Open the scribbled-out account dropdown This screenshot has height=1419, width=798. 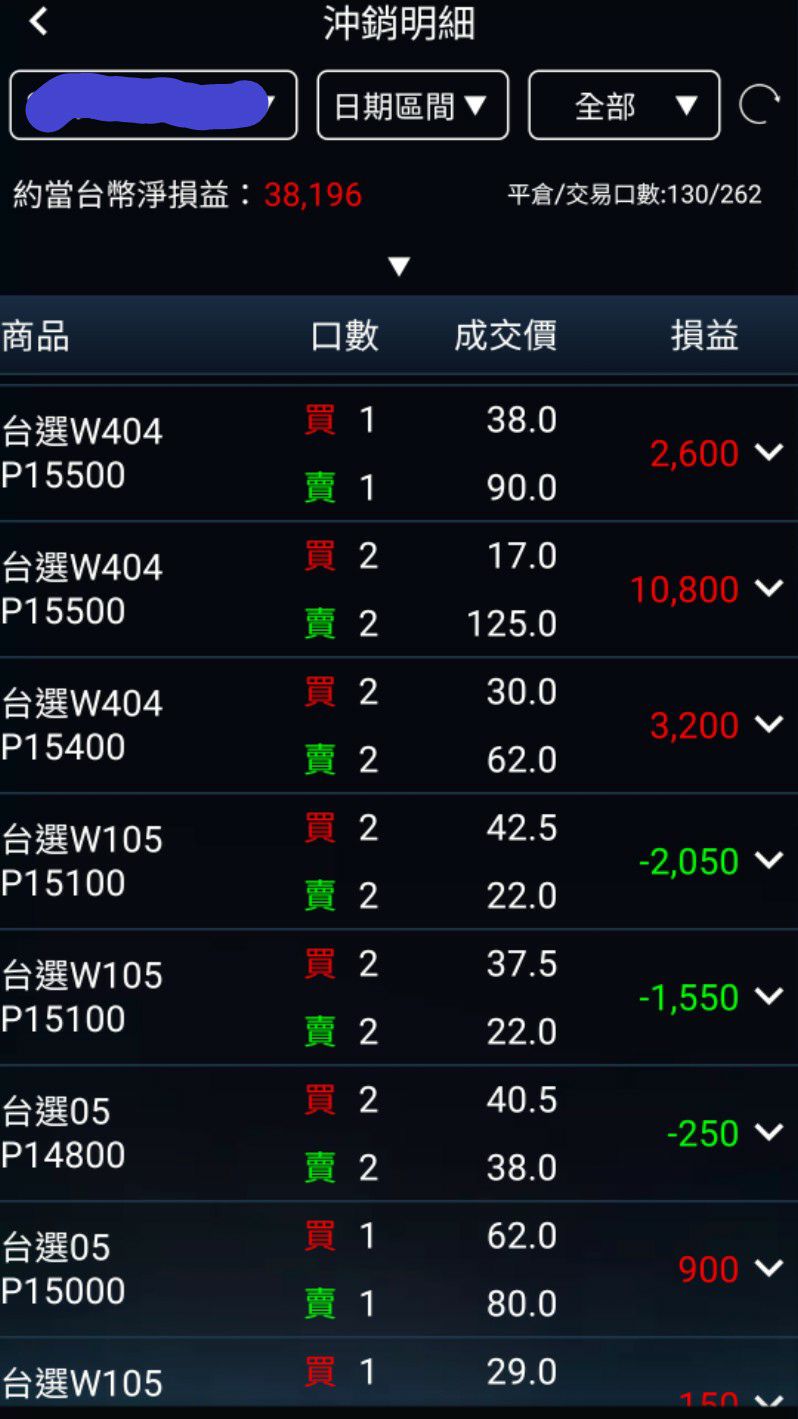(x=153, y=105)
